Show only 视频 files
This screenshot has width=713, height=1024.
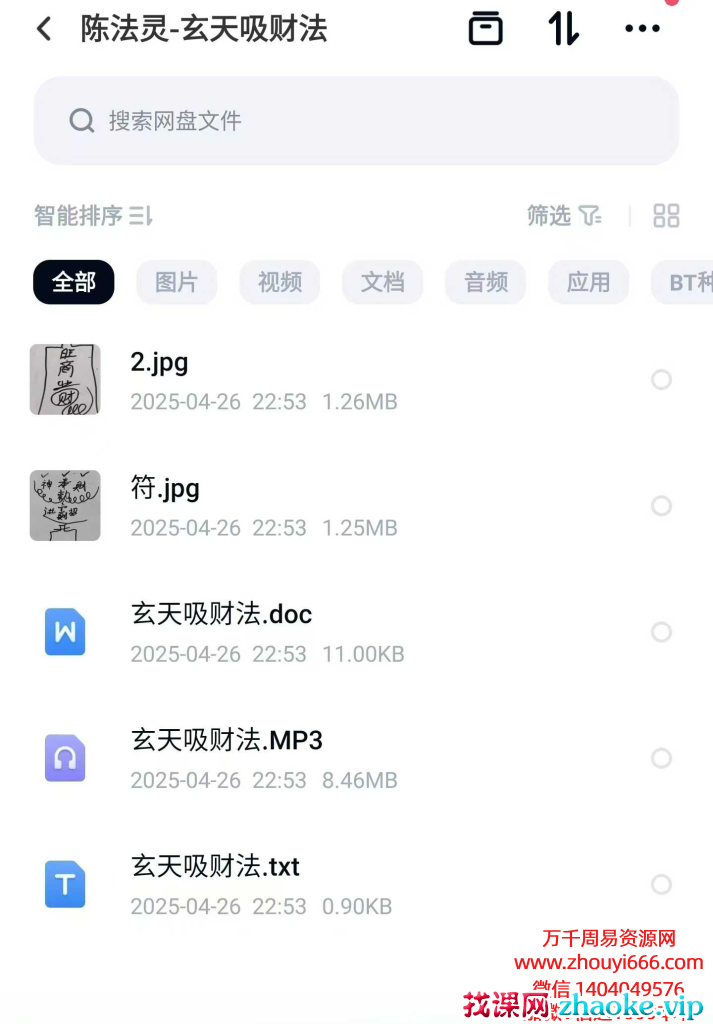tap(280, 283)
